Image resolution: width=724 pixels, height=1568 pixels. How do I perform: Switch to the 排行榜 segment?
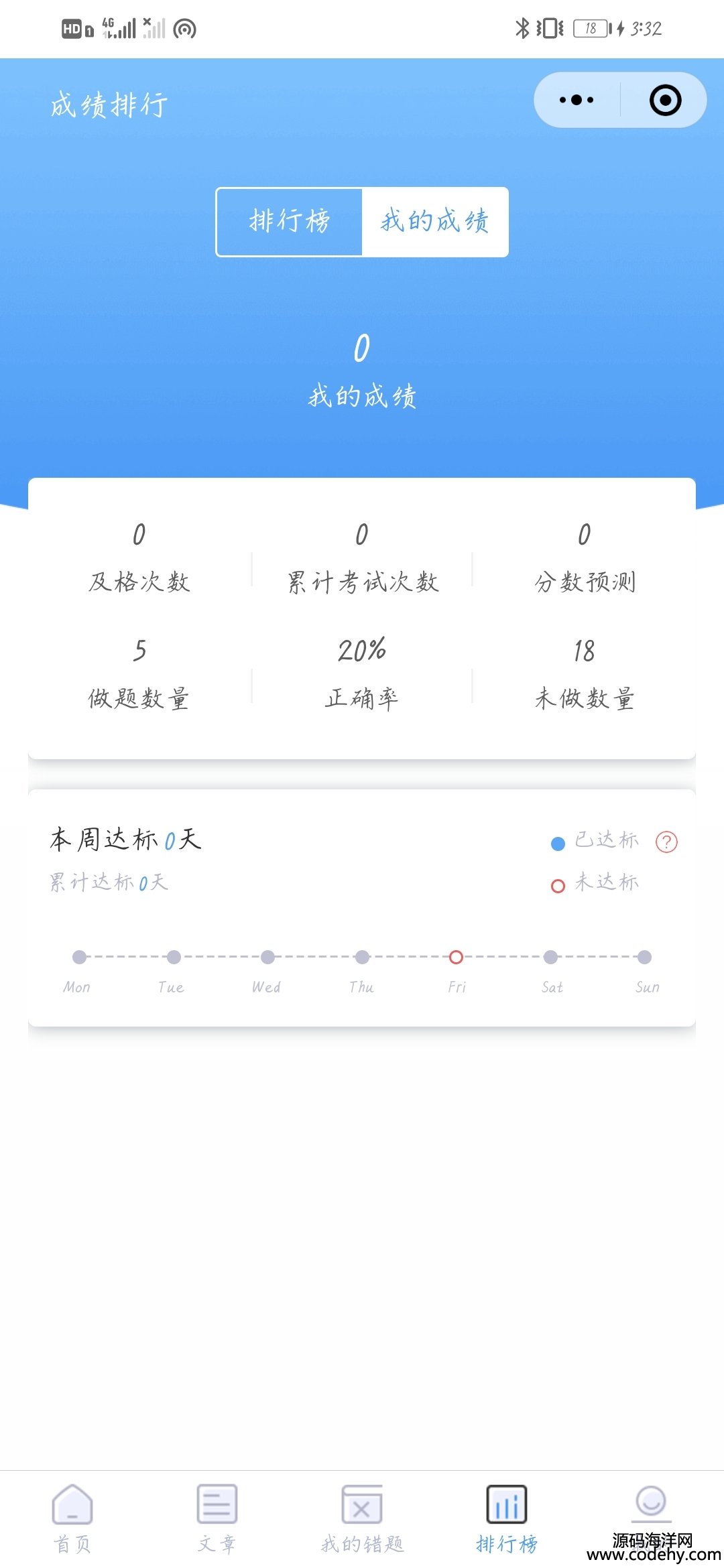click(x=290, y=222)
